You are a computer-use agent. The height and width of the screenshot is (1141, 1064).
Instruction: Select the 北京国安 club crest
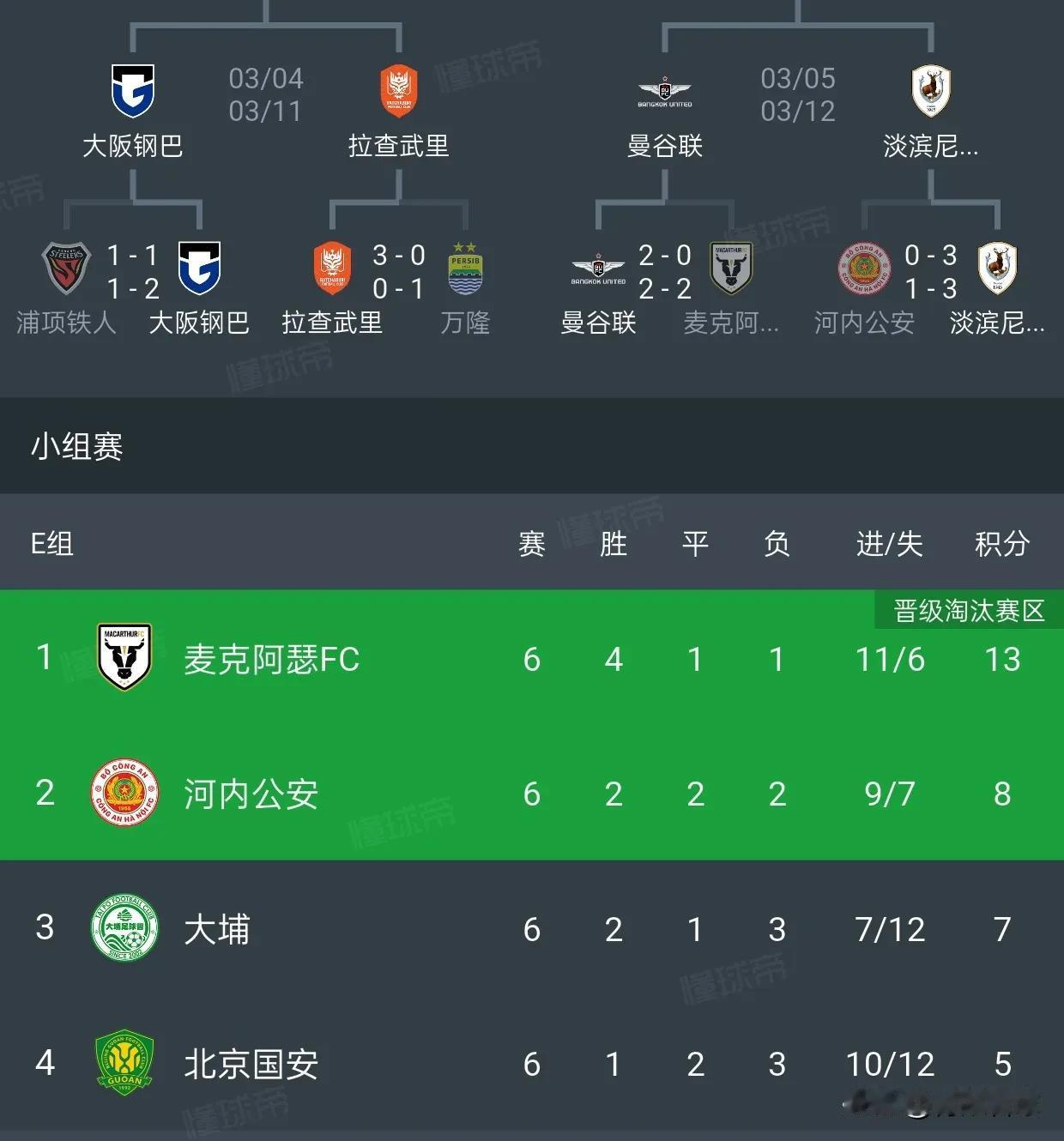pyautogui.click(x=124, y=1064)
